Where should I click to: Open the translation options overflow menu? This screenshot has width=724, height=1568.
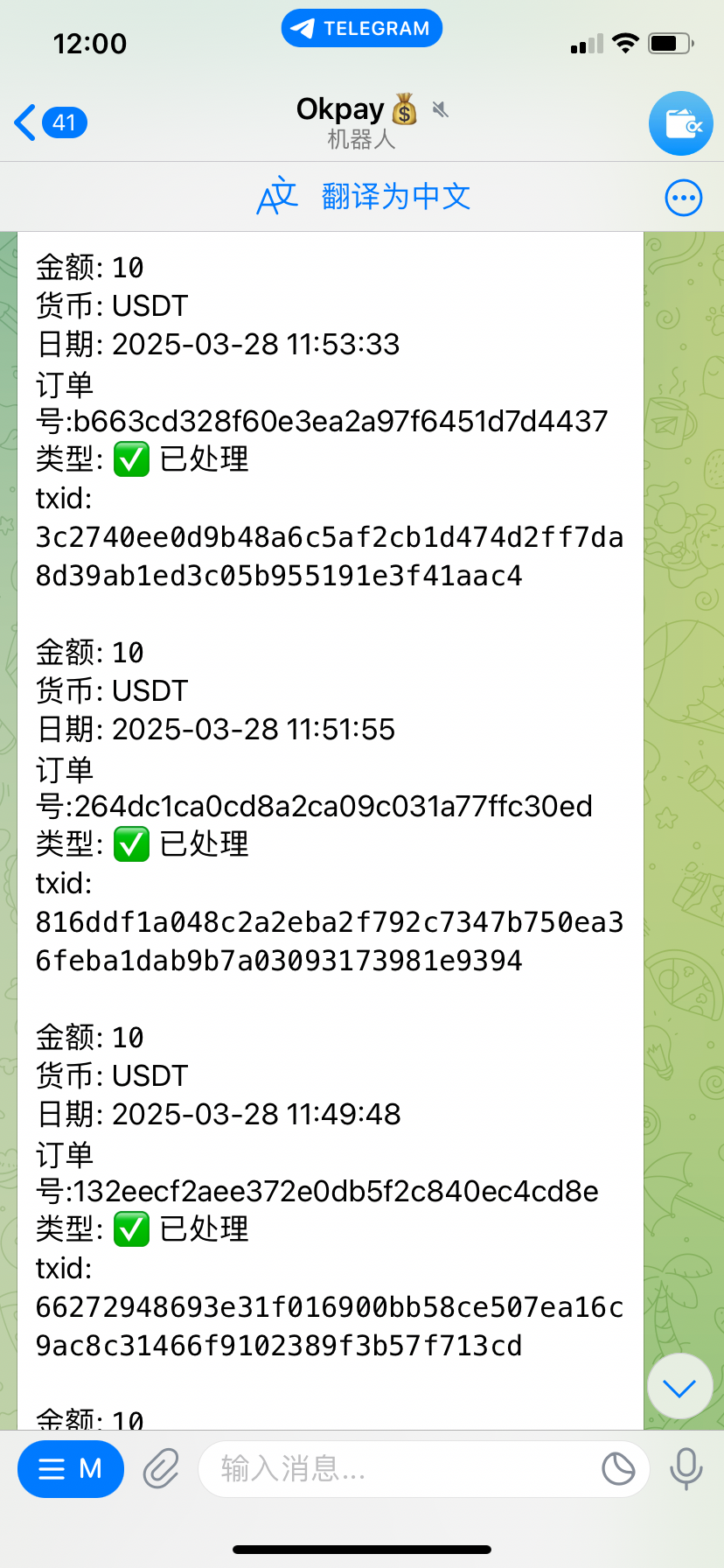coord(683,198)
